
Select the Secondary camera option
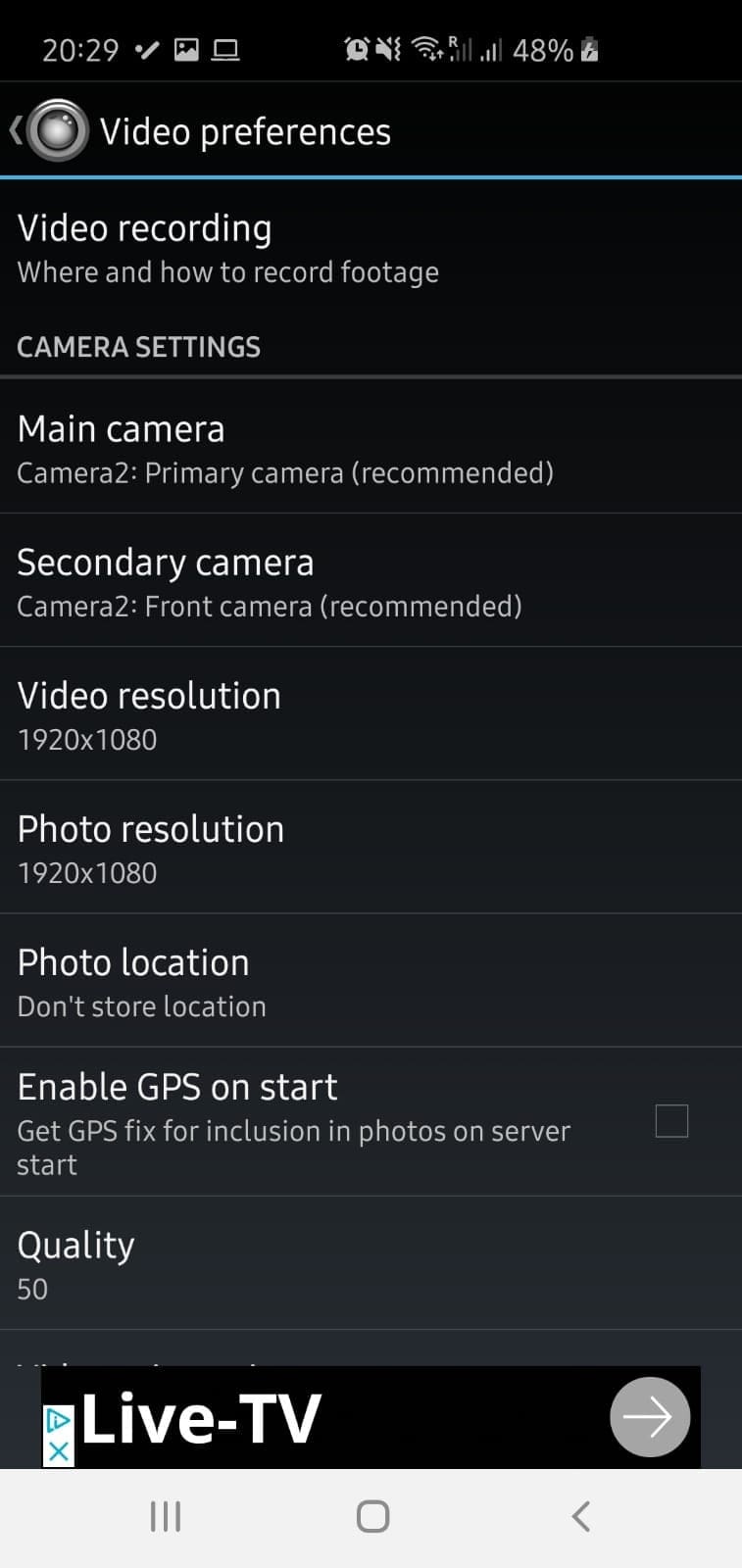[371, 580]
